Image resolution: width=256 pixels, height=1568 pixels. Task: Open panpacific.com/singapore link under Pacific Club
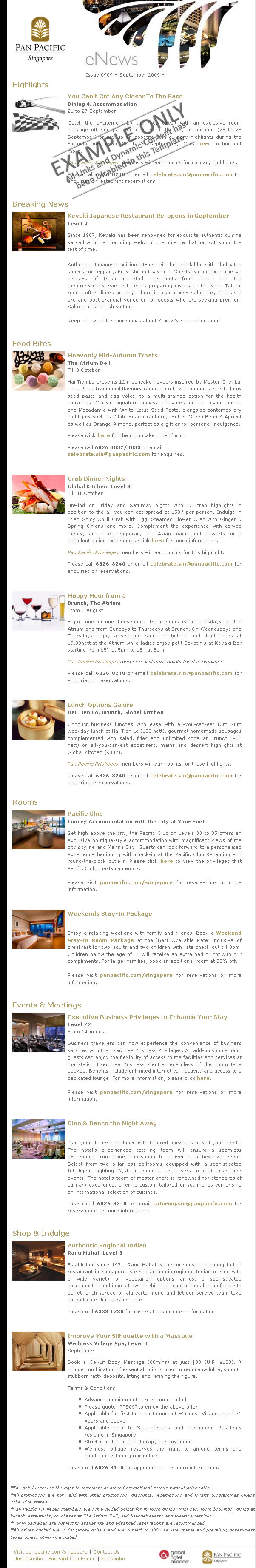pyautogui.click(x=136, y=882)
